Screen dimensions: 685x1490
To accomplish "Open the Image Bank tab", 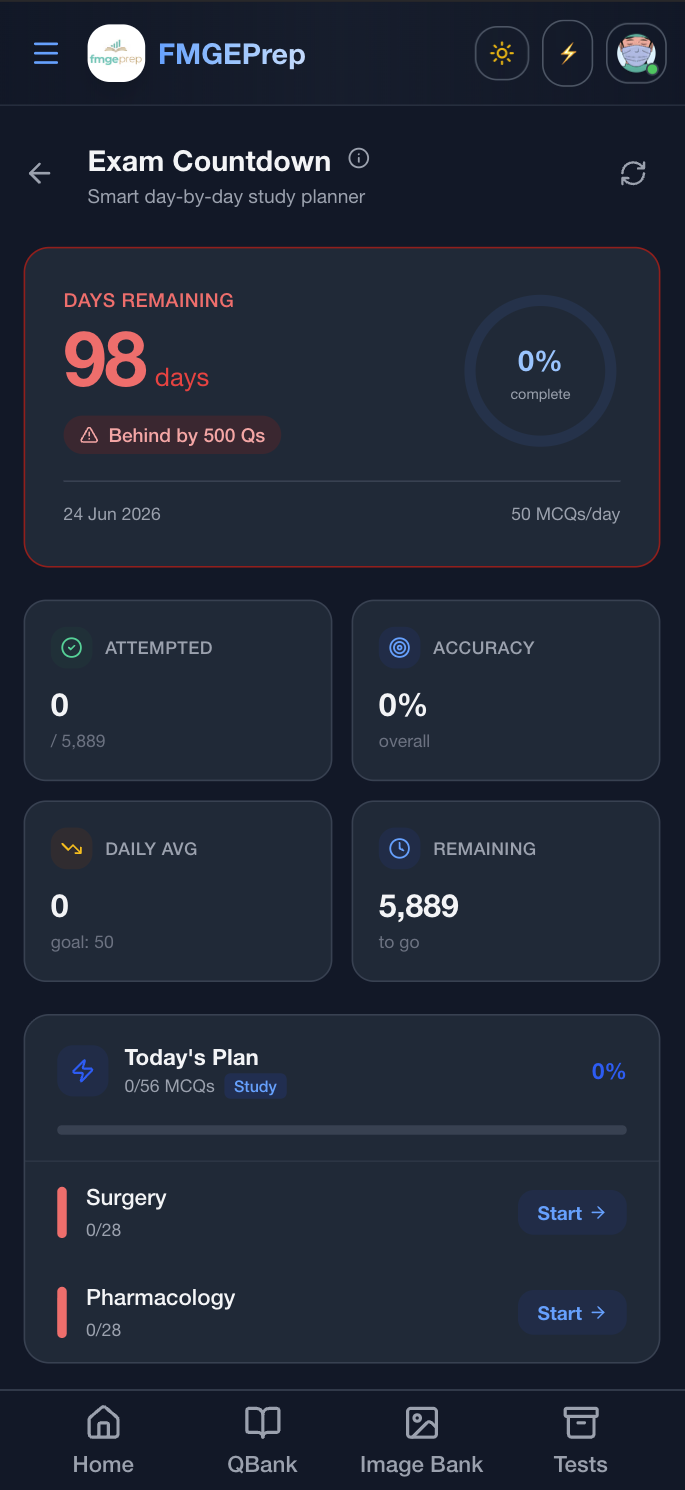I will (421, 1439).
